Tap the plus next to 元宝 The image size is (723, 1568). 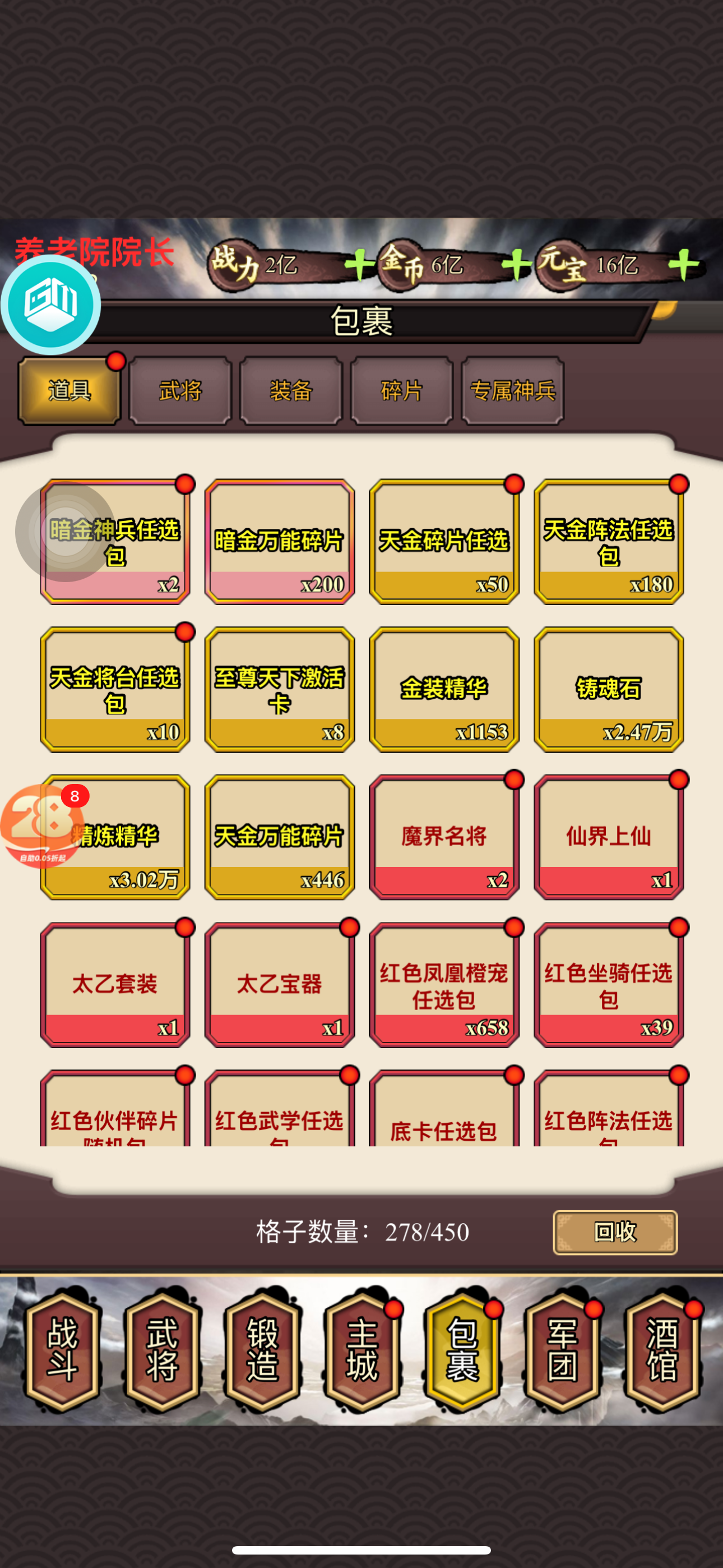coord(683,265)
